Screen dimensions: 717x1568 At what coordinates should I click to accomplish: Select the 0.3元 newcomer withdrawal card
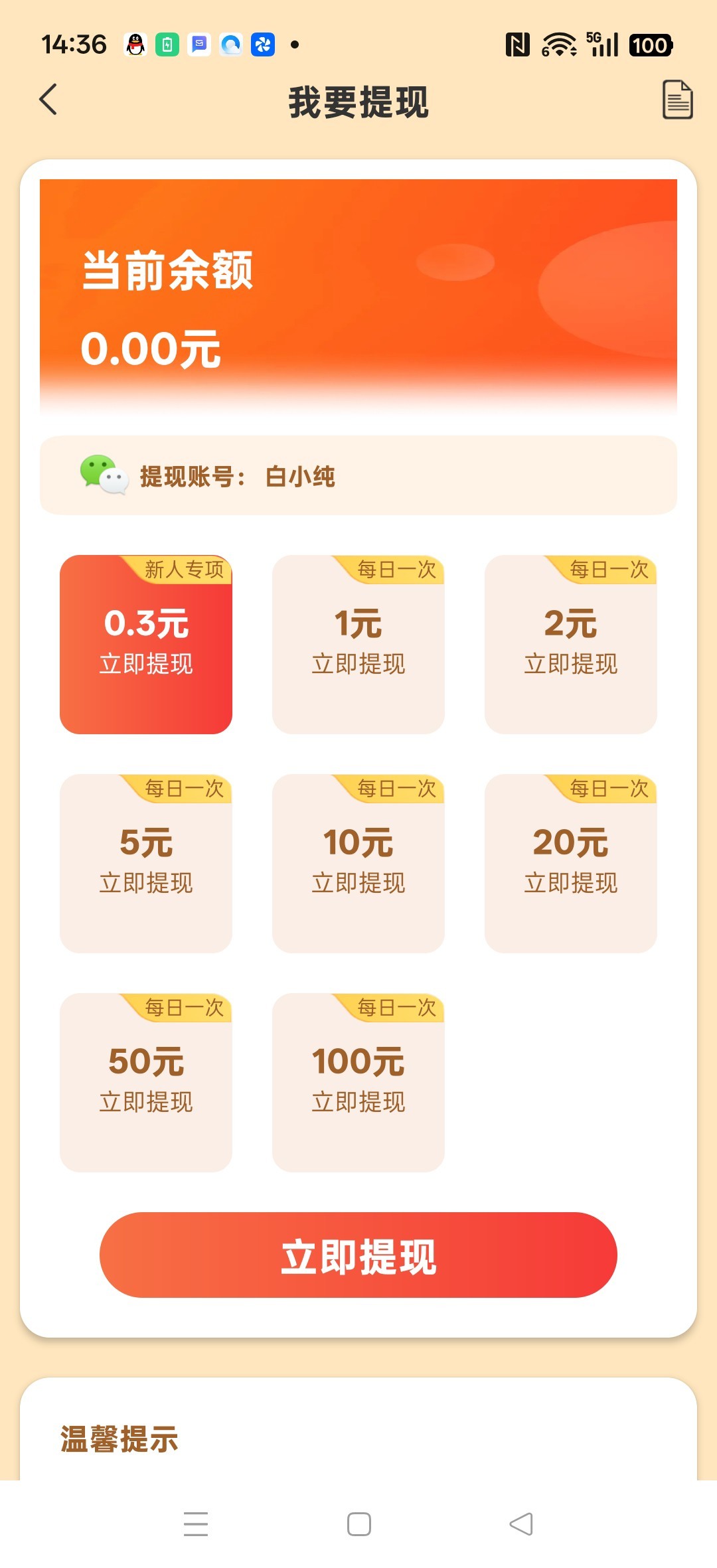pos(146,644)
